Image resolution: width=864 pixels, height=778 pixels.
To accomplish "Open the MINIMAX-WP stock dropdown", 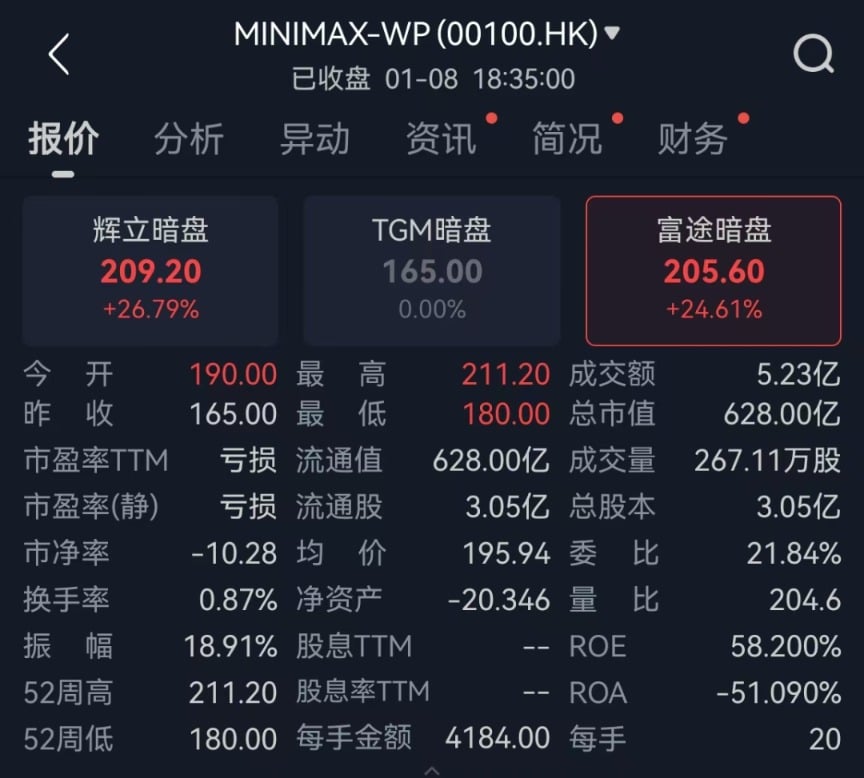I will click(x=613, y=33).
